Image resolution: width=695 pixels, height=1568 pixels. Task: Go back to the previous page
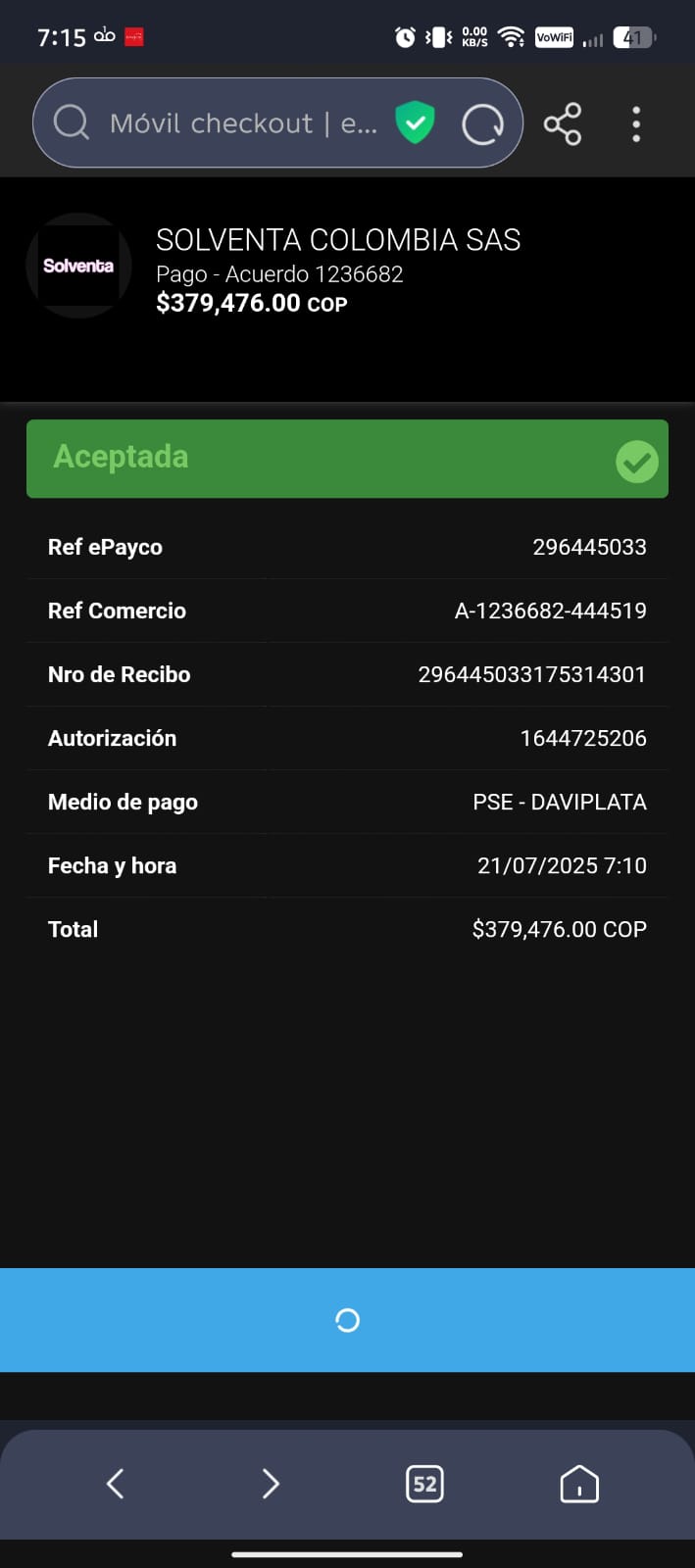(x=115, y=1484)
